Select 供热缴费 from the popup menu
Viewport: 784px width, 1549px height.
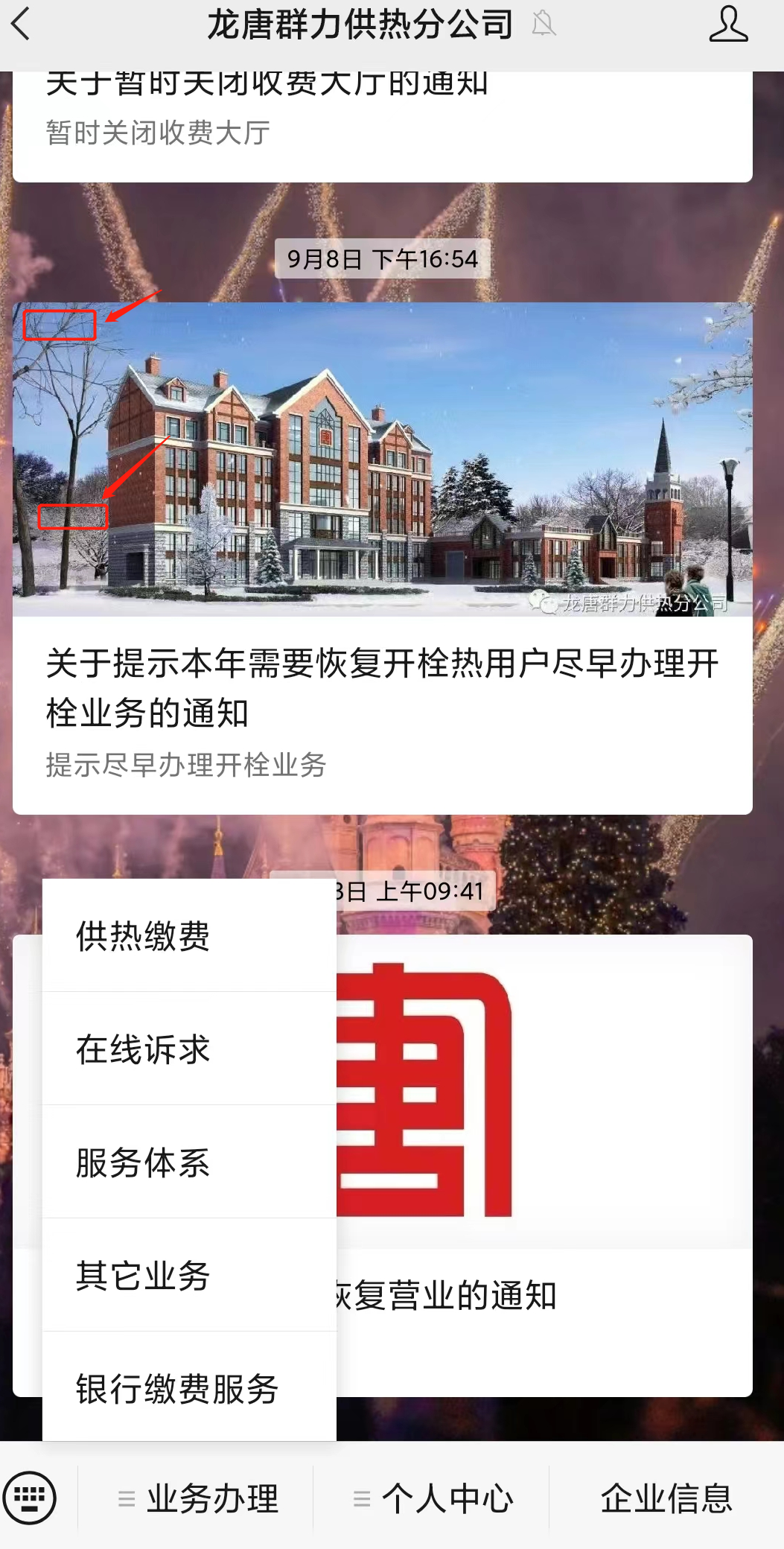point(189,936)
